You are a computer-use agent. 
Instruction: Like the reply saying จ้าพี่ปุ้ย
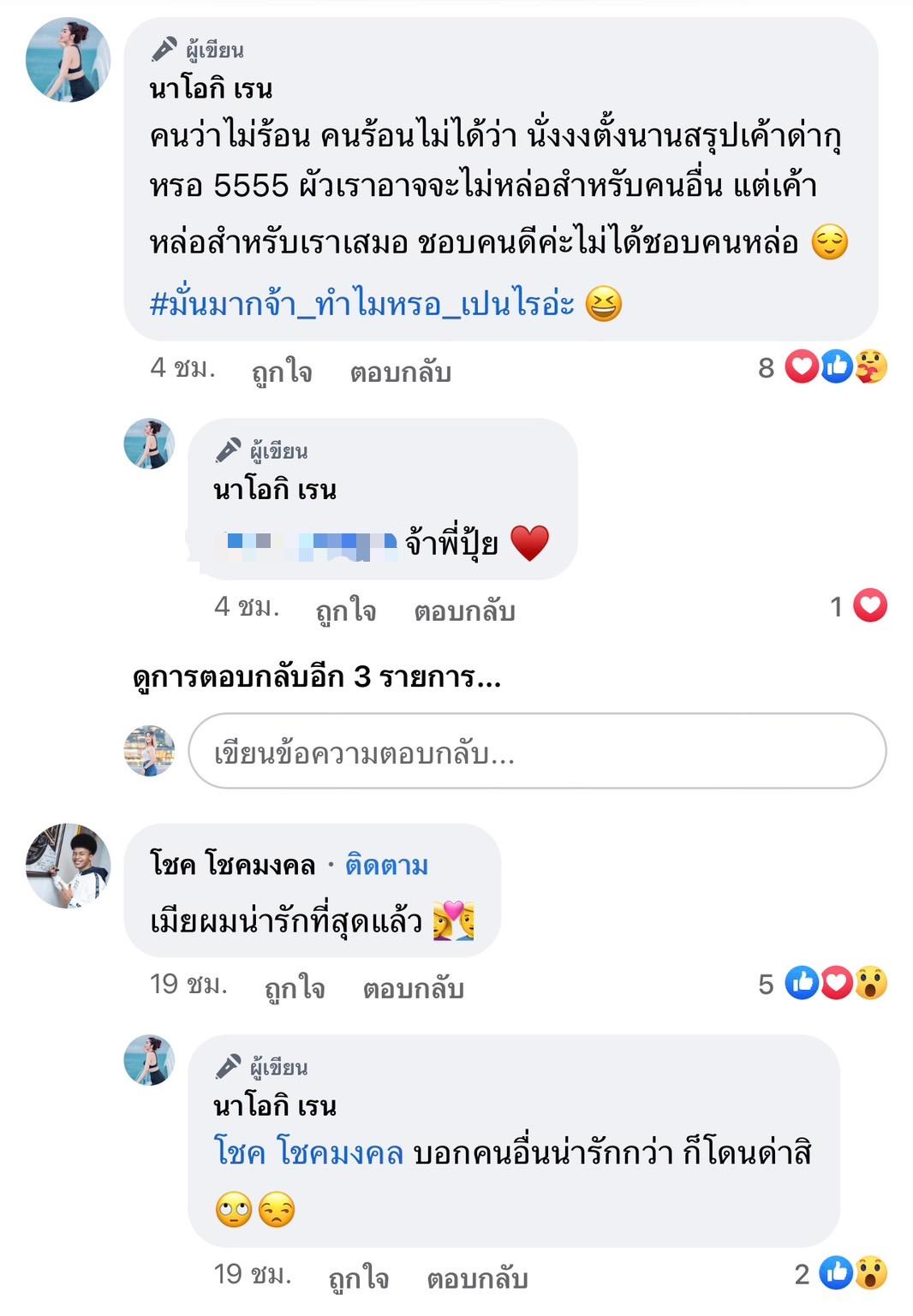[x=346, y=610]
